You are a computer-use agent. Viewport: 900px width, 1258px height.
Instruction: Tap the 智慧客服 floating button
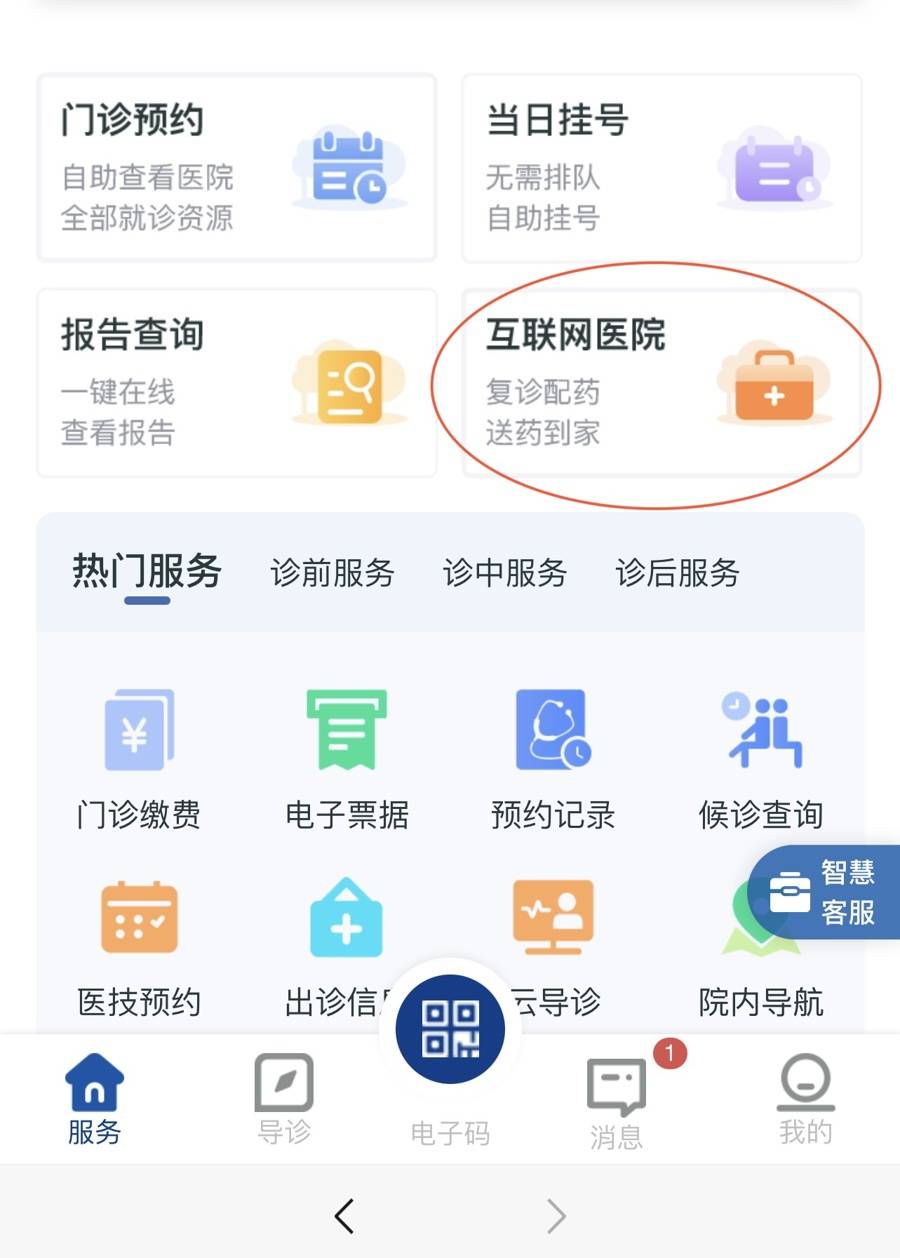click(x=826, y=892)
